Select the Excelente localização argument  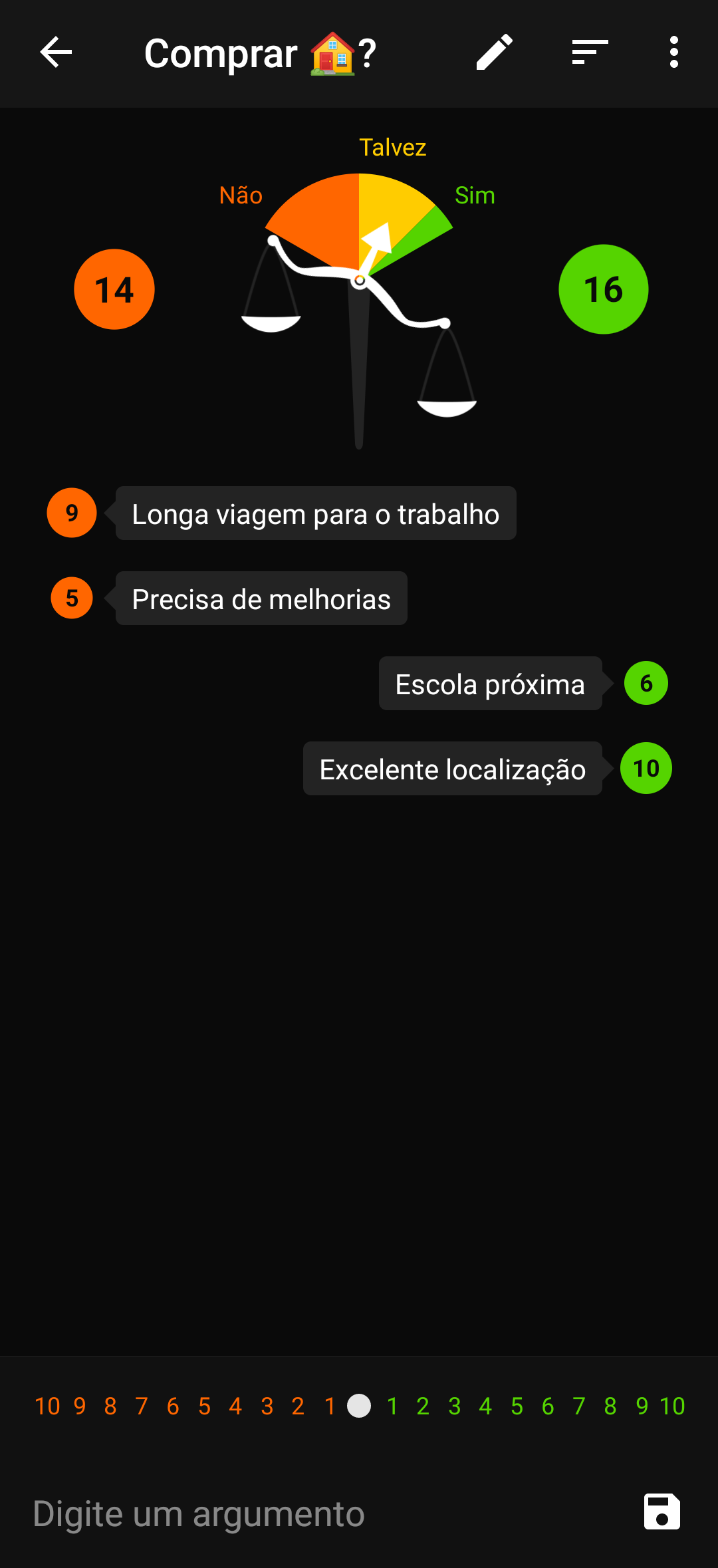click(x=452, y=769)
